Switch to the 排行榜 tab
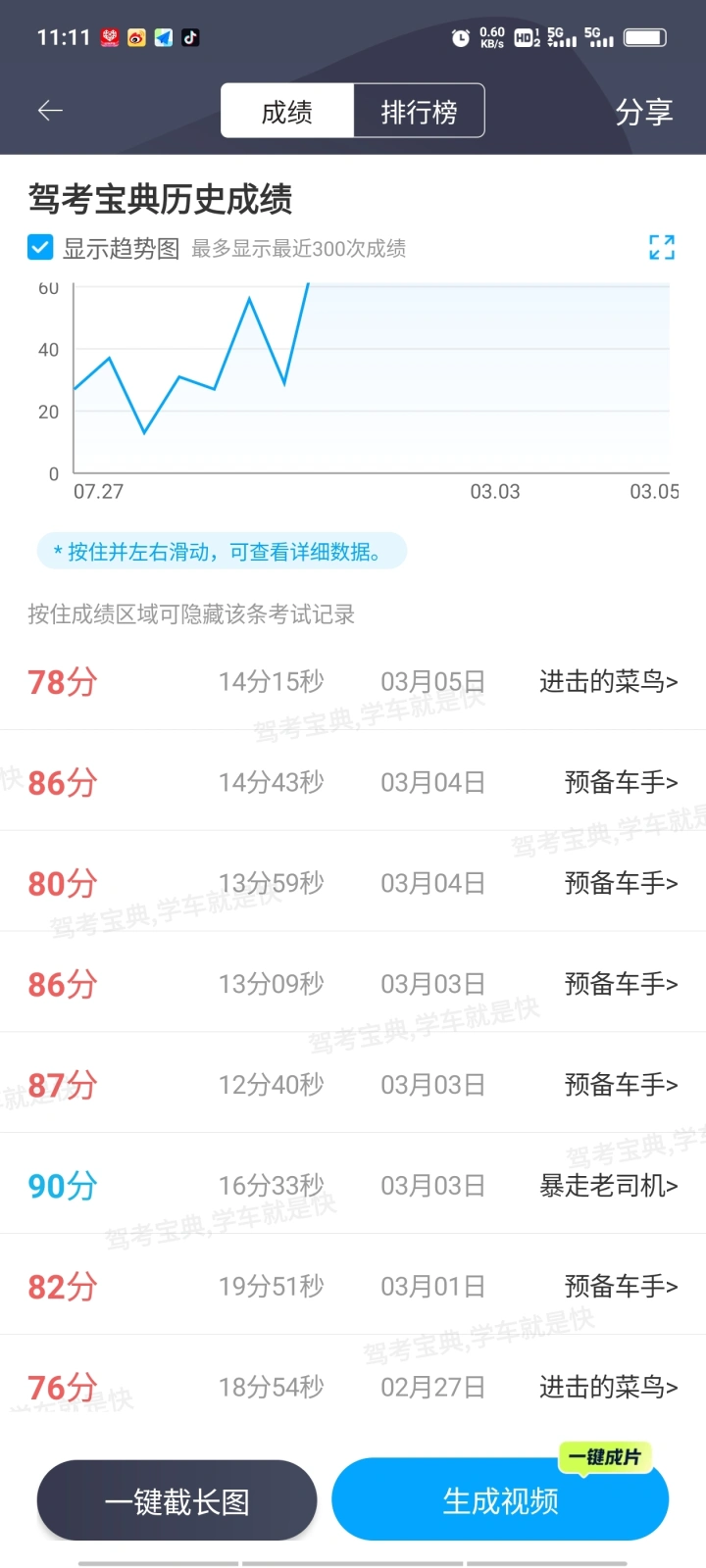 click(x=419, y=111)
